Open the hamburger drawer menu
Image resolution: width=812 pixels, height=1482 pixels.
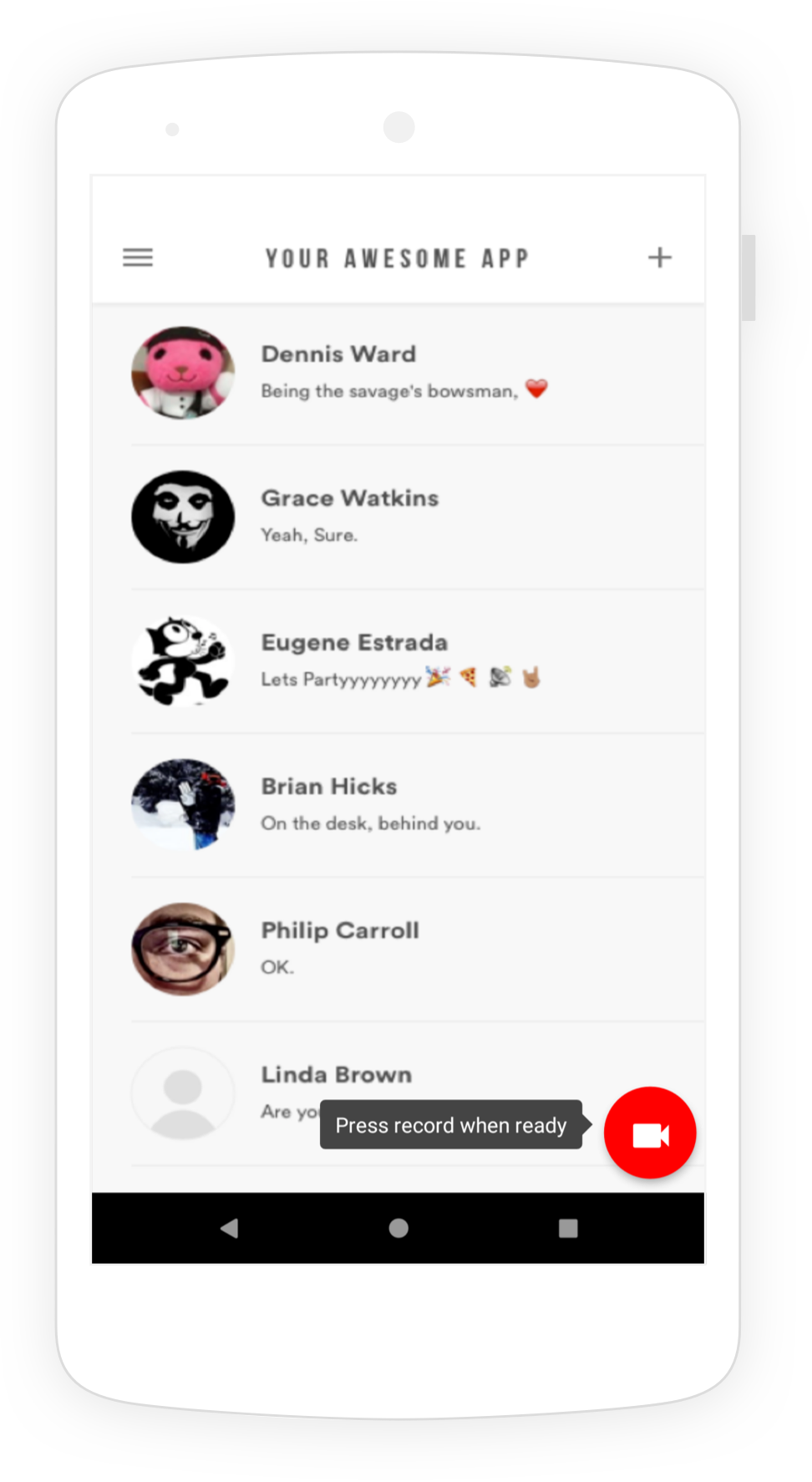(138, 257)
